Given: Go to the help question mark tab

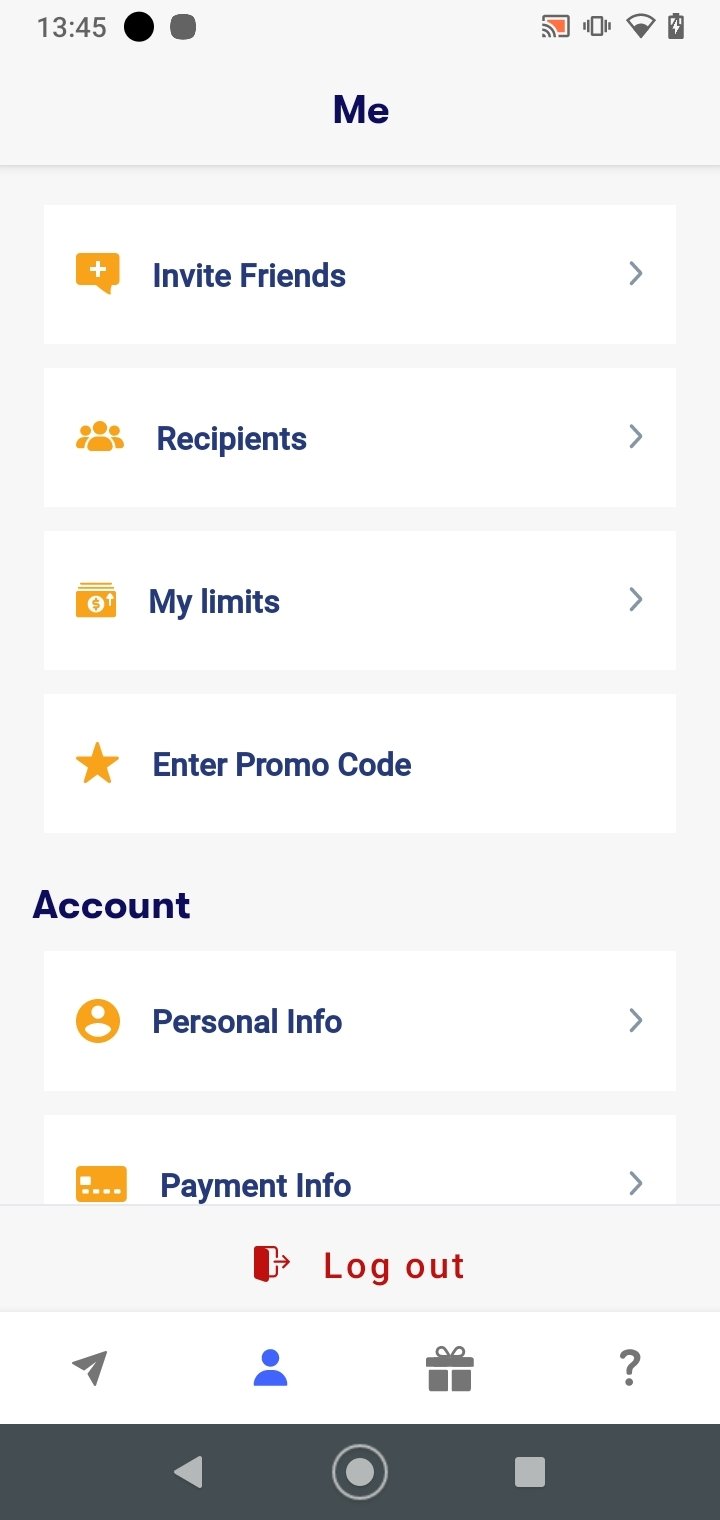Looking at the screenshot, I should (x=629, y=1367).
